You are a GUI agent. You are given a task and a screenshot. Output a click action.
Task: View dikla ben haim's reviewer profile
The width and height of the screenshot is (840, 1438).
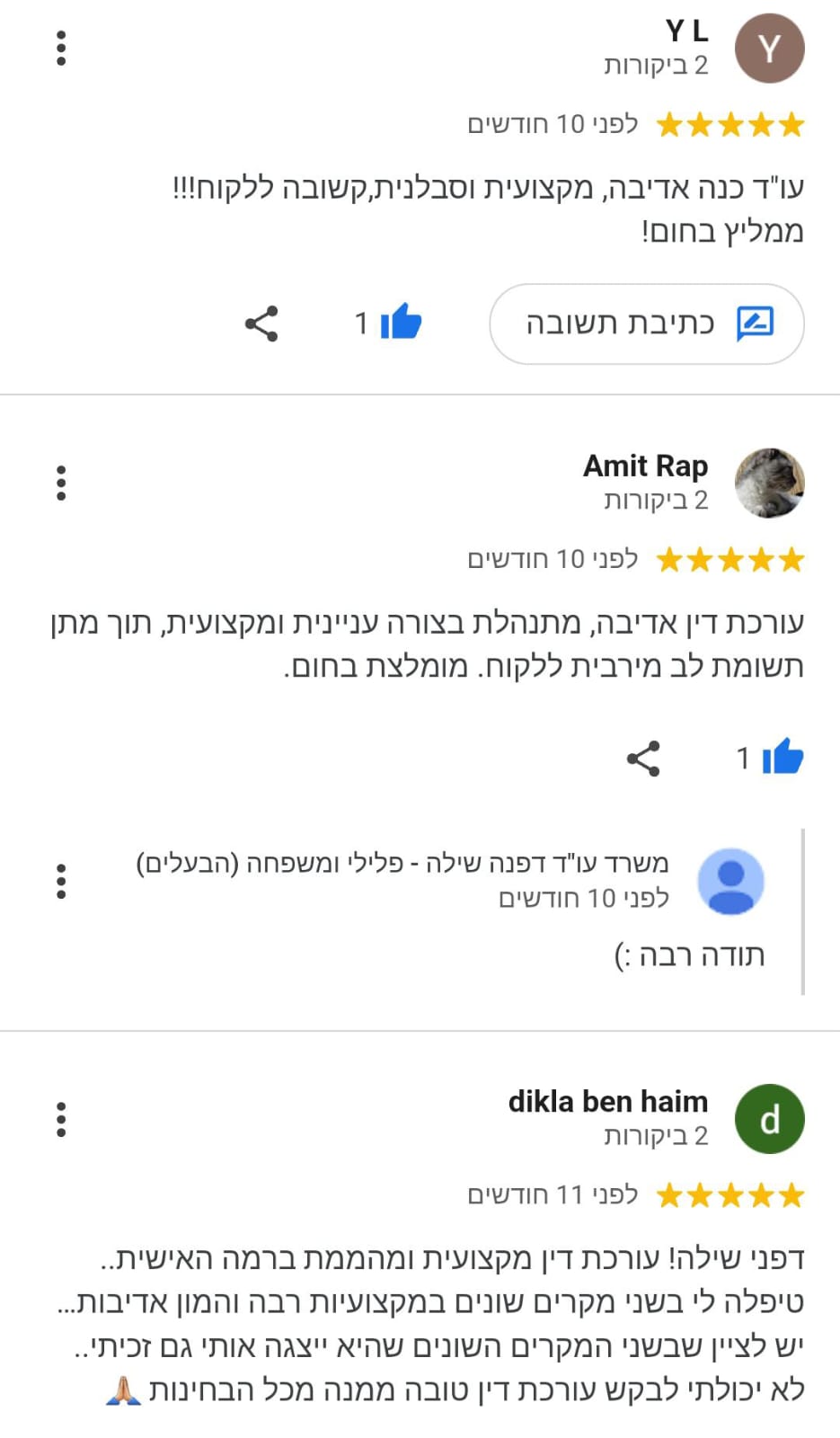(769, 1119)
